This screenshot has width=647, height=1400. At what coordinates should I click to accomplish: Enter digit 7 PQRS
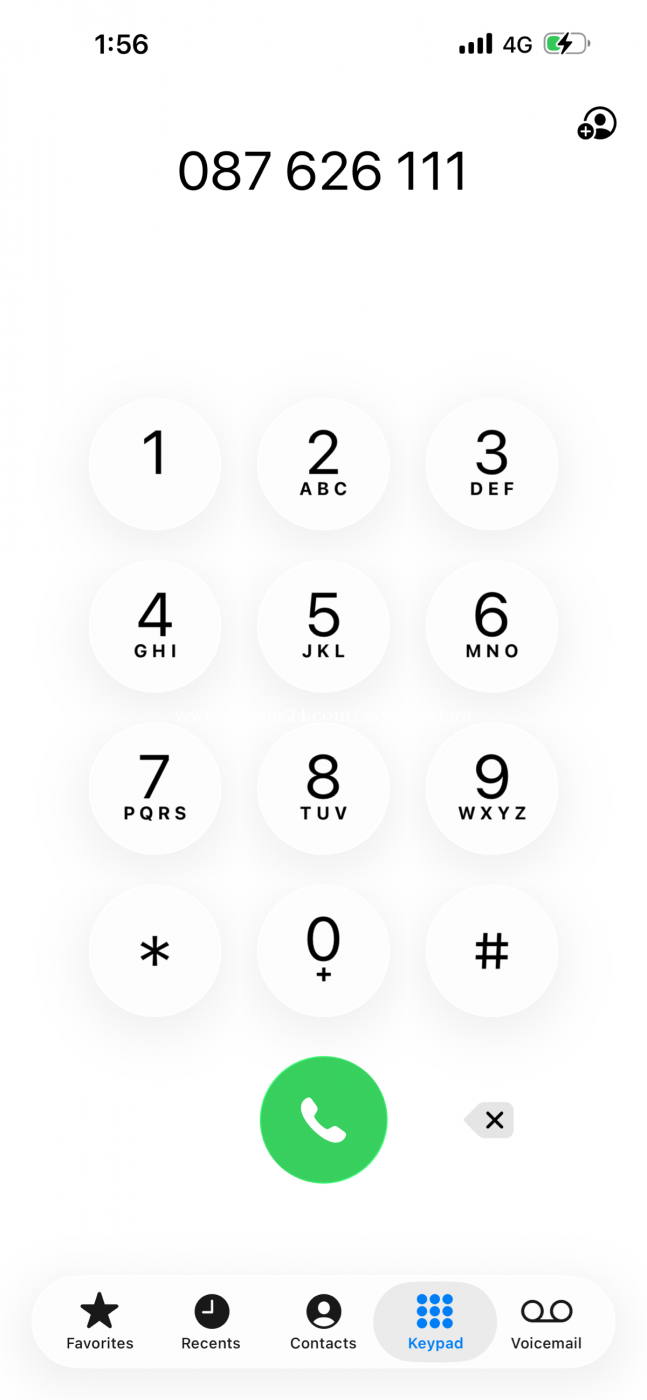click(155, 787)
